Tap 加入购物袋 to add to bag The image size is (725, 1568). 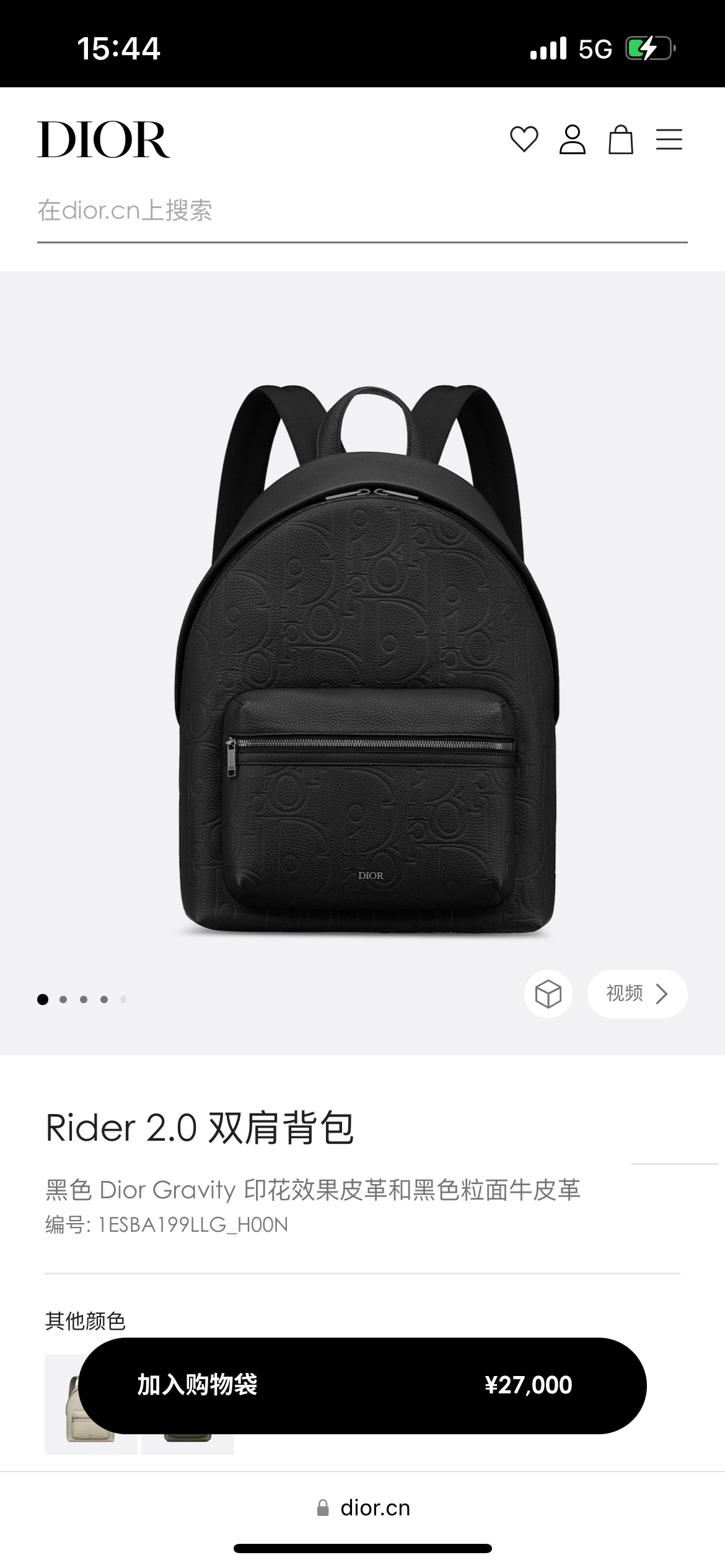(362, 1385)
